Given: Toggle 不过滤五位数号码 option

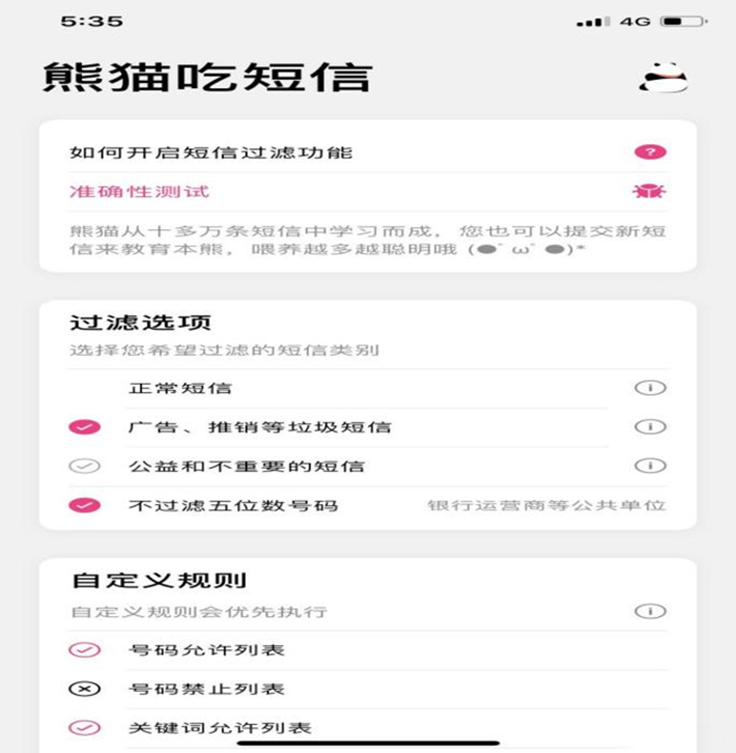Looking at the screenshot, I should click(85, 505).
